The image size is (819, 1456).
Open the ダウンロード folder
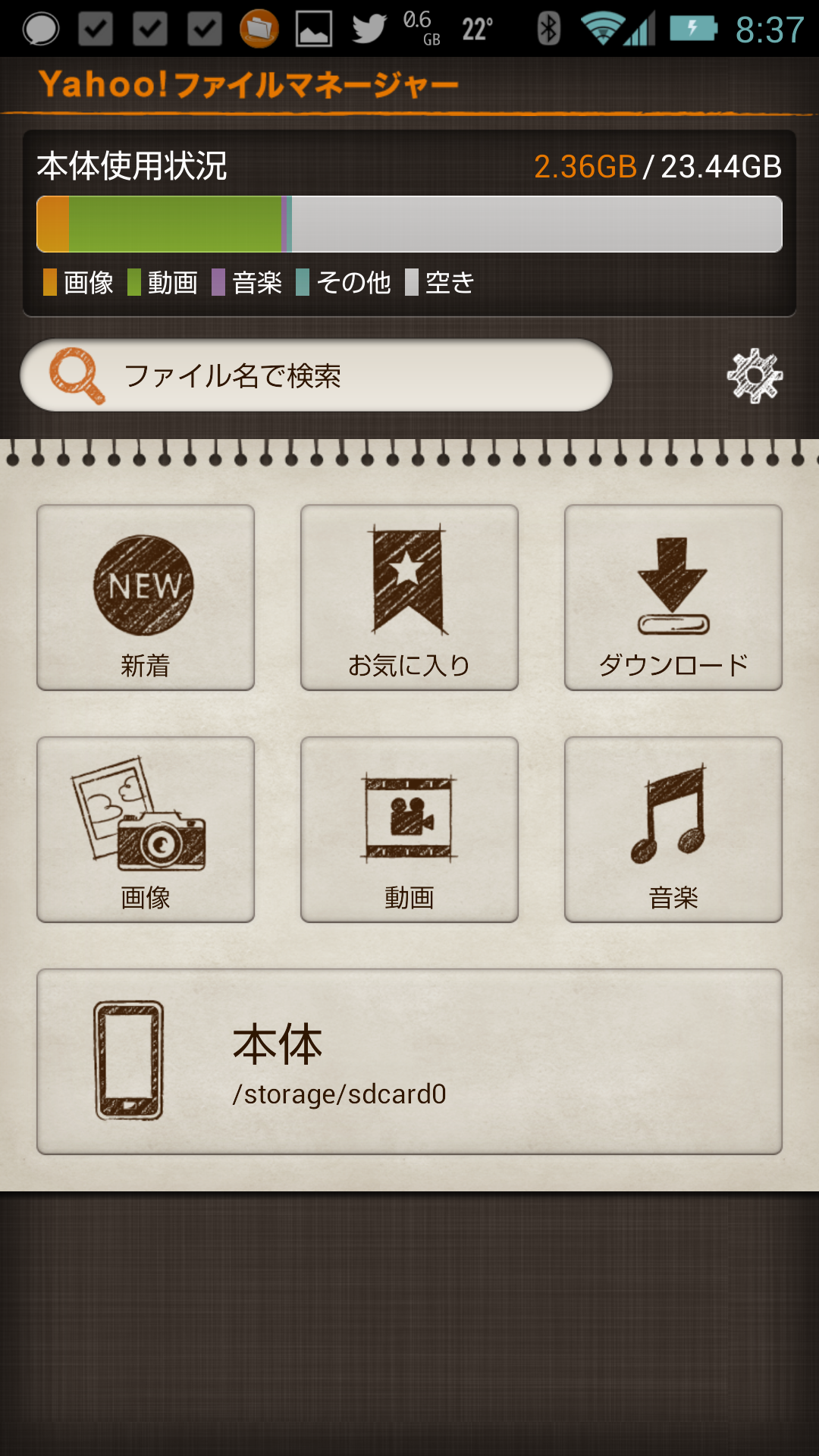pyautogui.click(x=673, y=598)
